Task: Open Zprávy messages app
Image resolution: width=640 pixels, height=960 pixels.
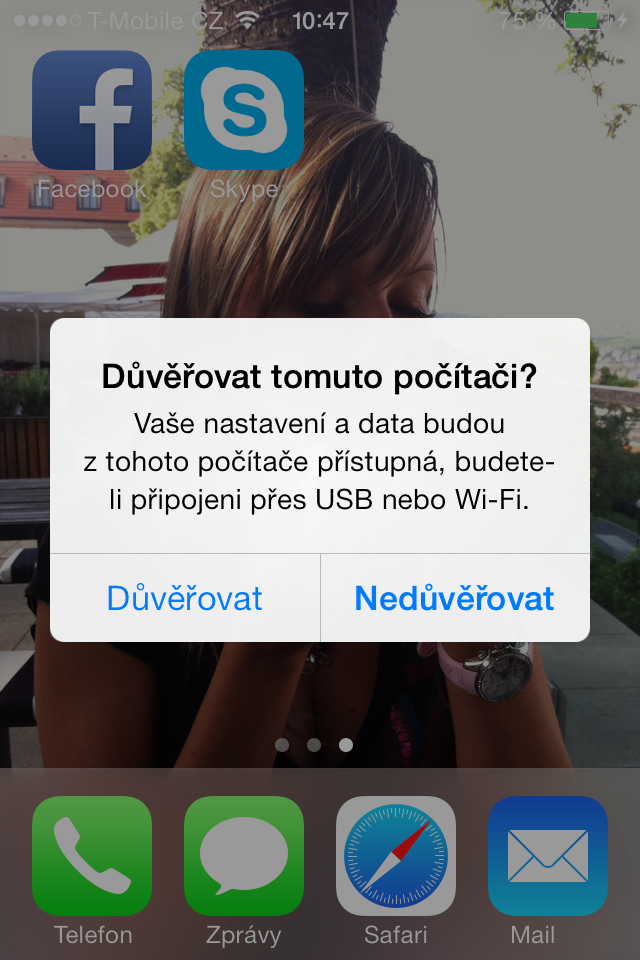Action: click(244, 856)
